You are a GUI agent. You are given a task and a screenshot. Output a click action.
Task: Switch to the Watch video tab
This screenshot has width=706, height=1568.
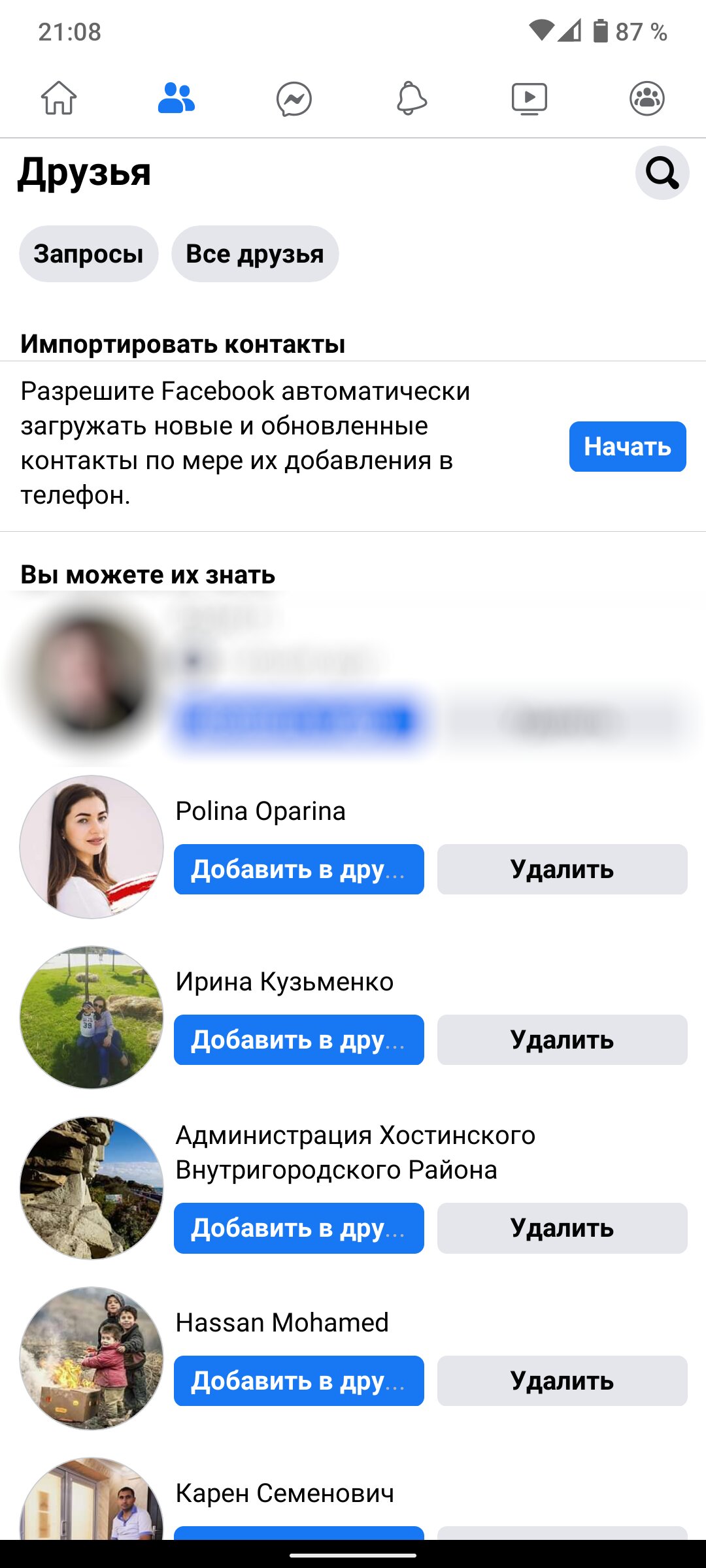(529, 99)
